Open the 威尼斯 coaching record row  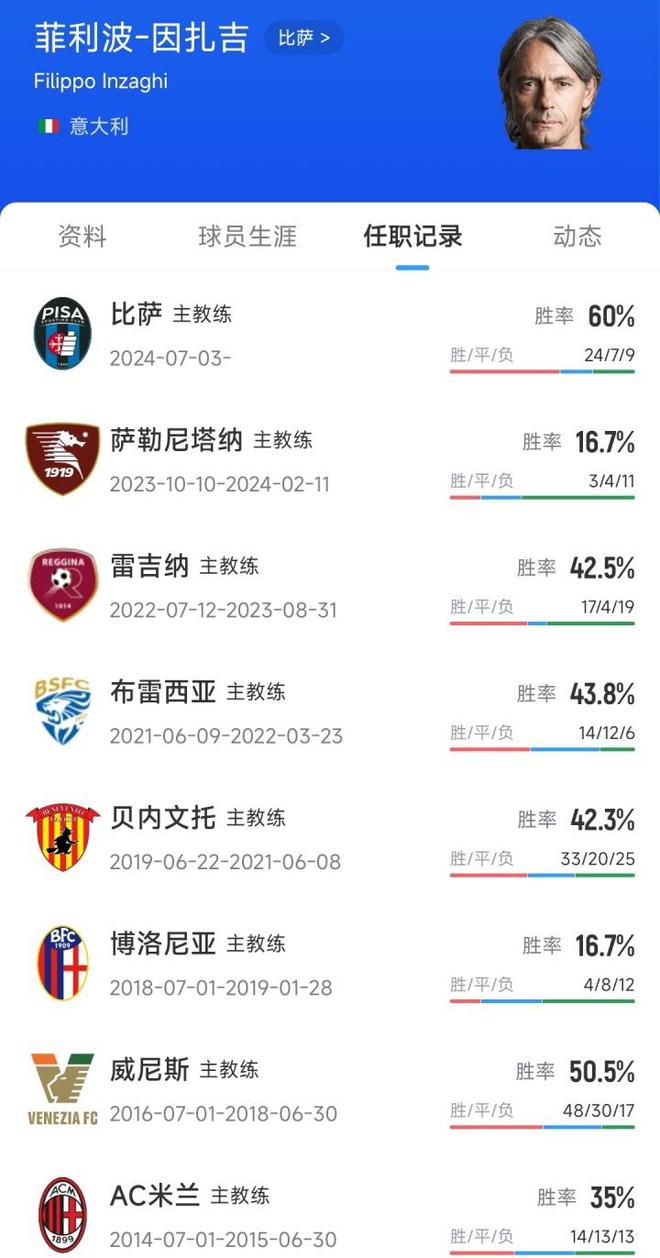(330, 1090)
